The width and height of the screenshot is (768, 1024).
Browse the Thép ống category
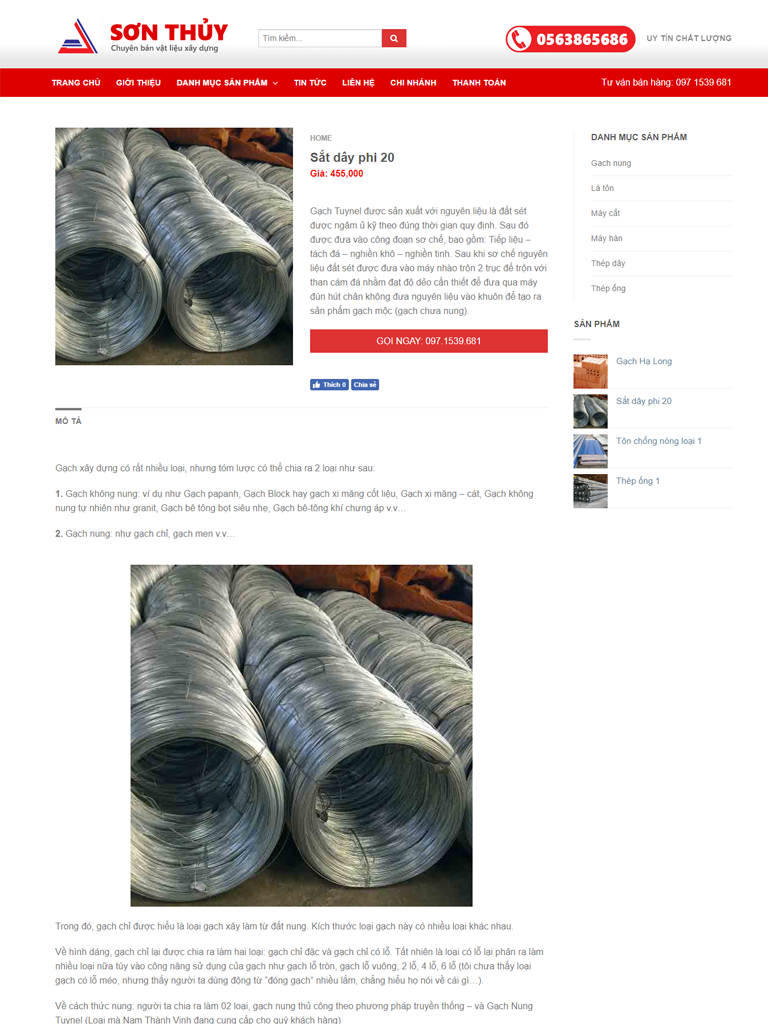click(608, 288)
